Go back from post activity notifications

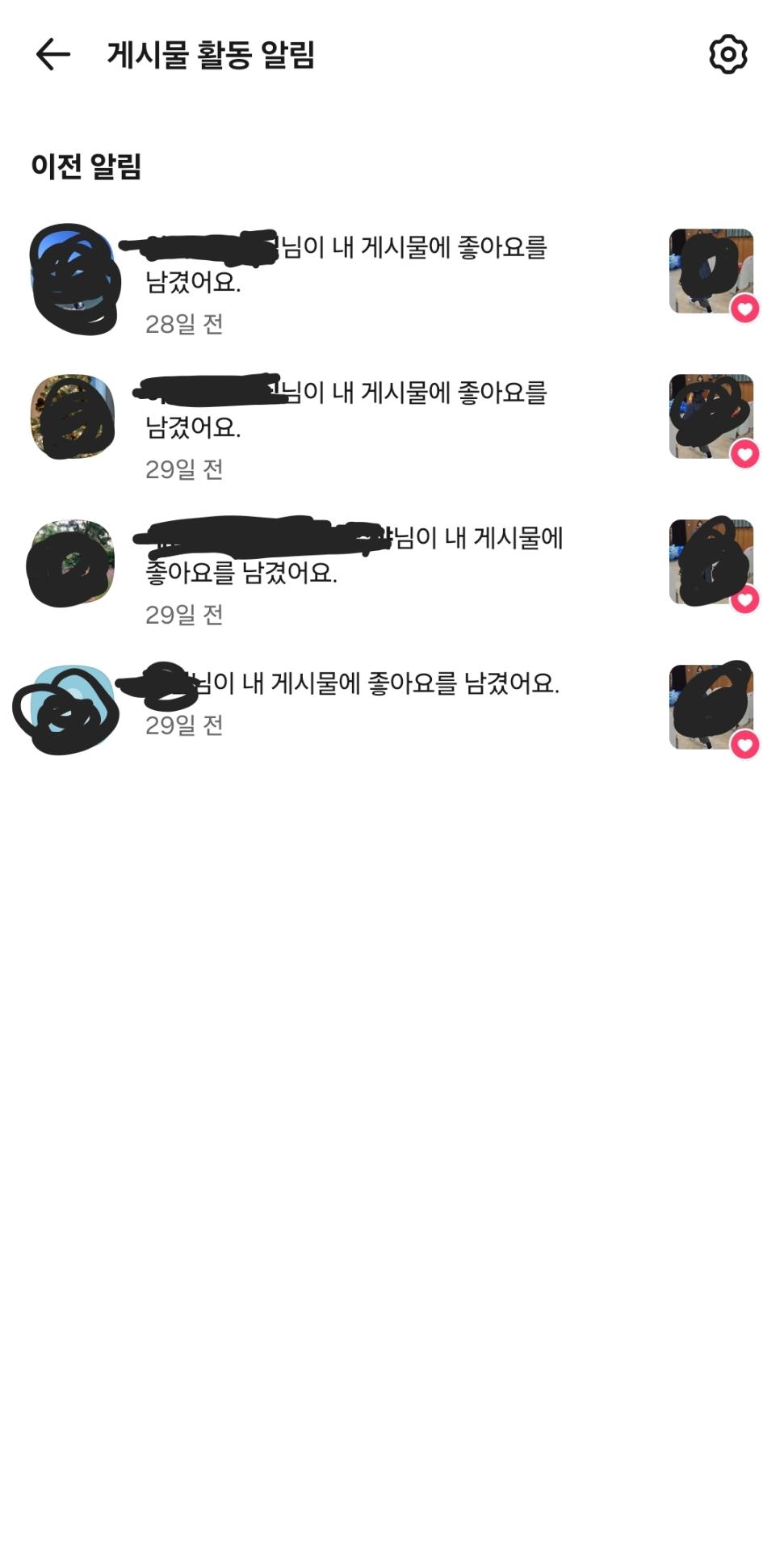[x=53, y=55]
